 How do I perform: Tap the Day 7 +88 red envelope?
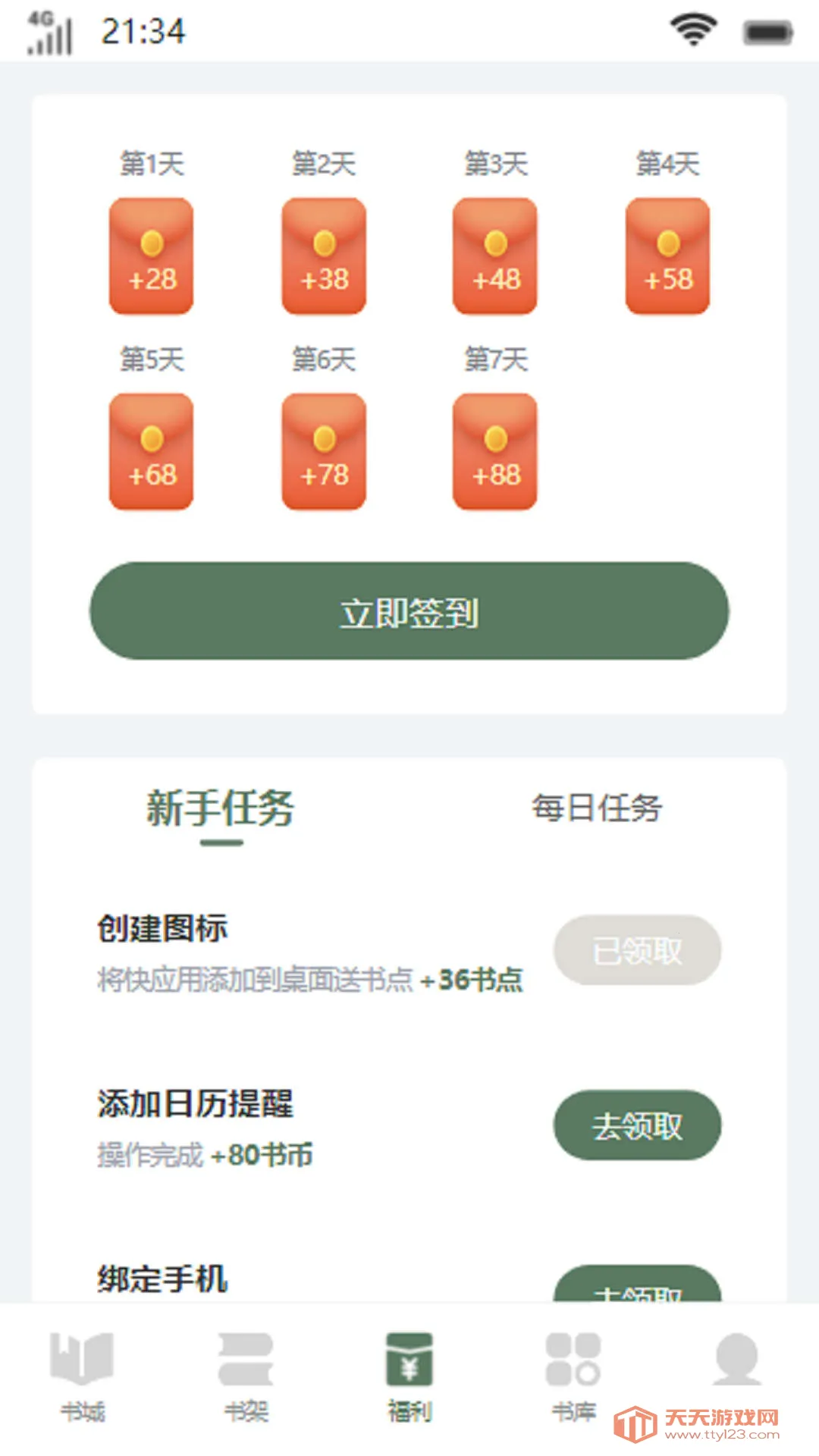click(494, 451)
